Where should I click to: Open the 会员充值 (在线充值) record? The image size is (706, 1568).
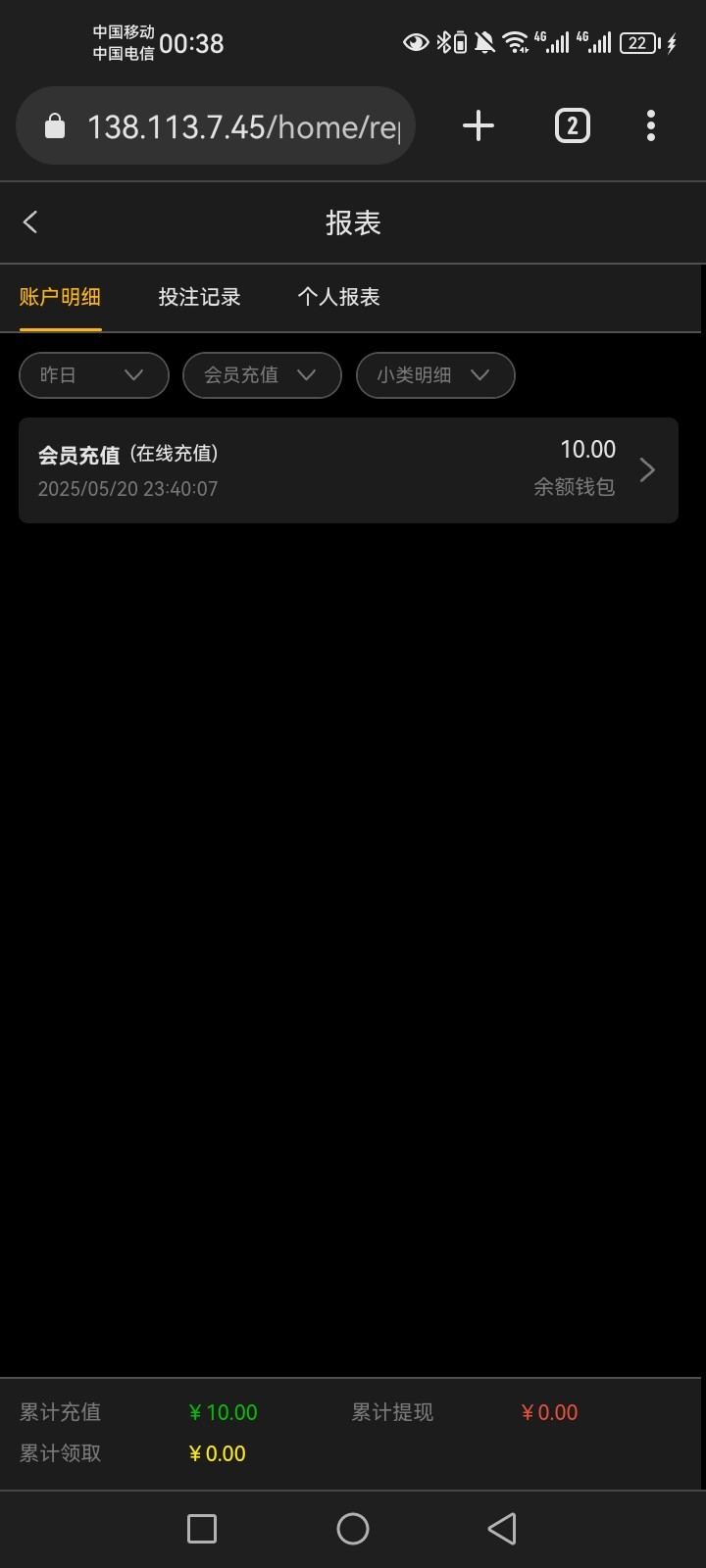(x=348, y=470)
